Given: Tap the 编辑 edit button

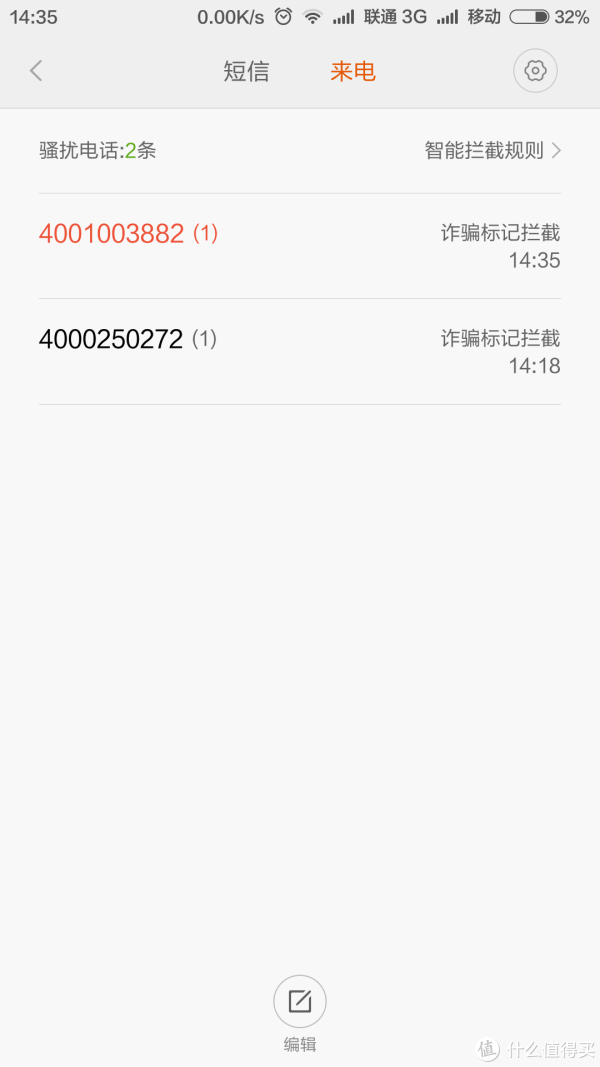Looking at the screenshot, I should (x=300, y=1014).
